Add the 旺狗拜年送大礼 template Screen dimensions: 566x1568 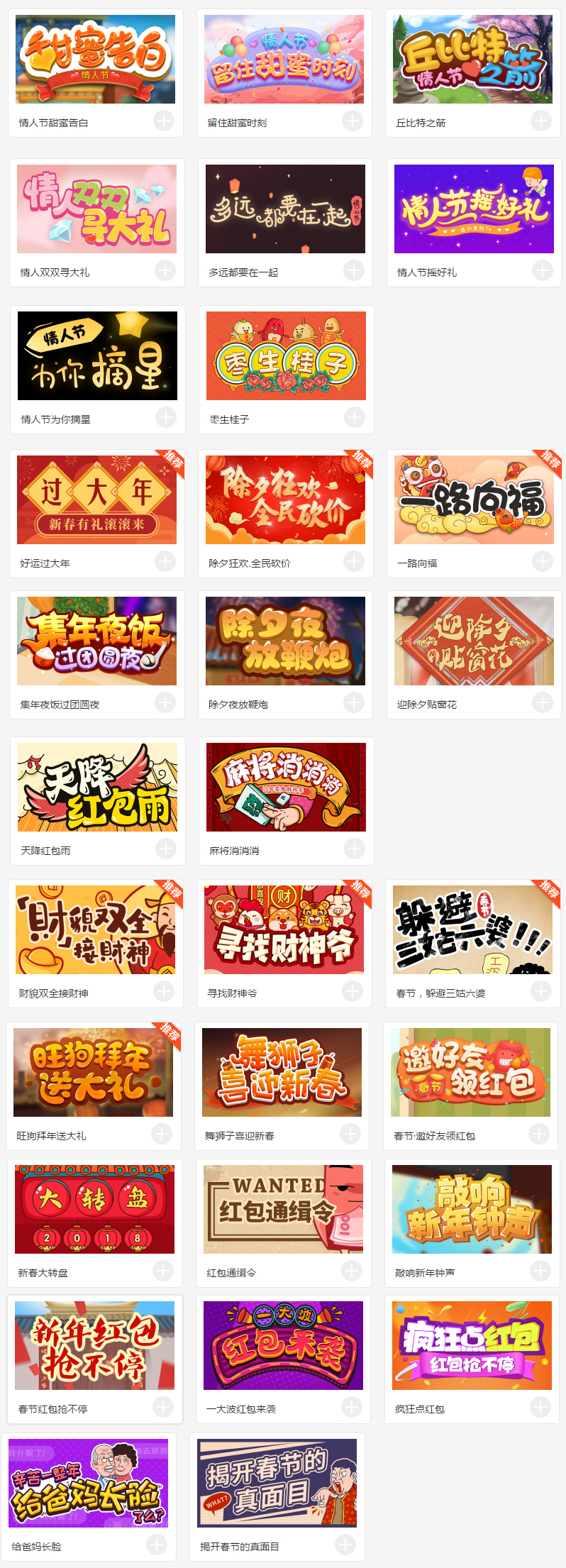[x=162, y=1134]
